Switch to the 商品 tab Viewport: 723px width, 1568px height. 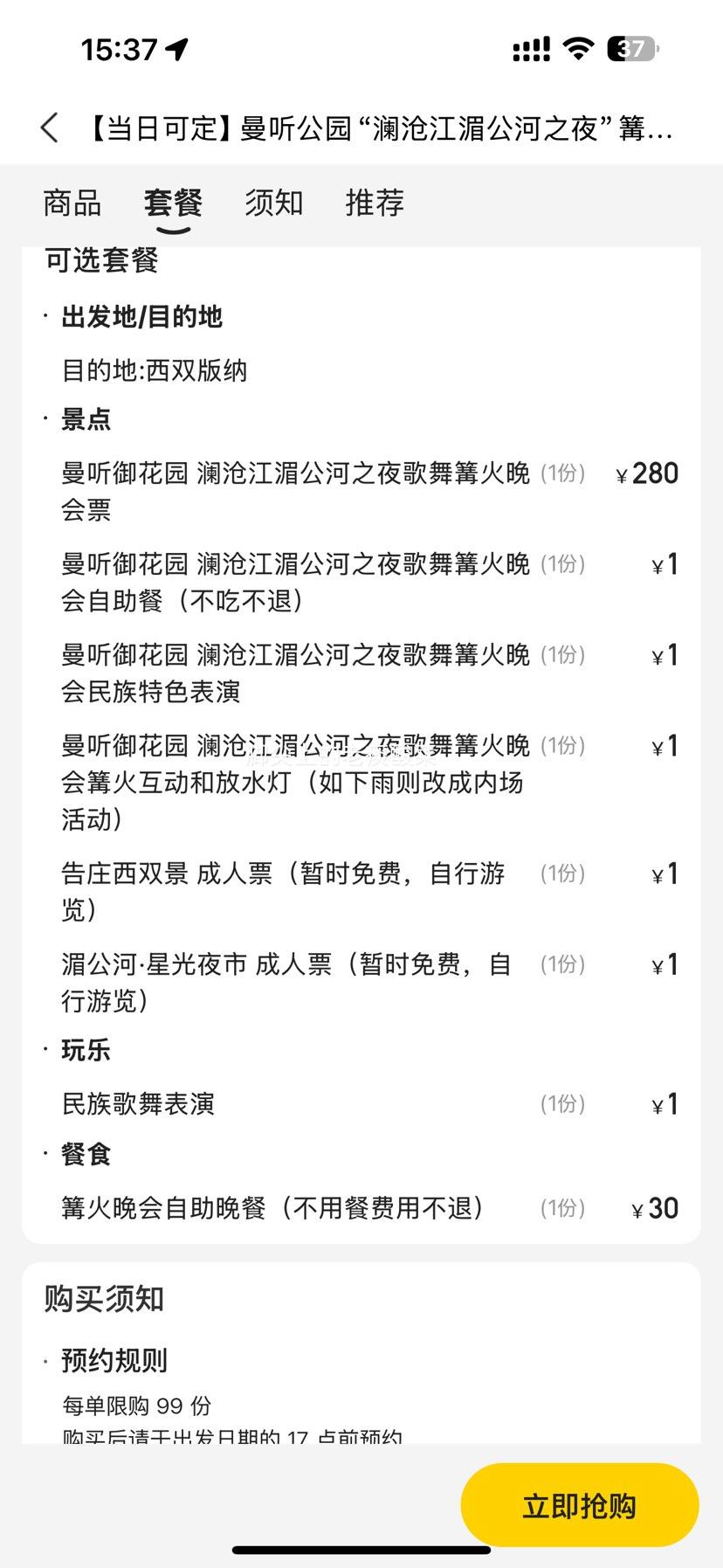pyautogui.click(x=72, y=203)
